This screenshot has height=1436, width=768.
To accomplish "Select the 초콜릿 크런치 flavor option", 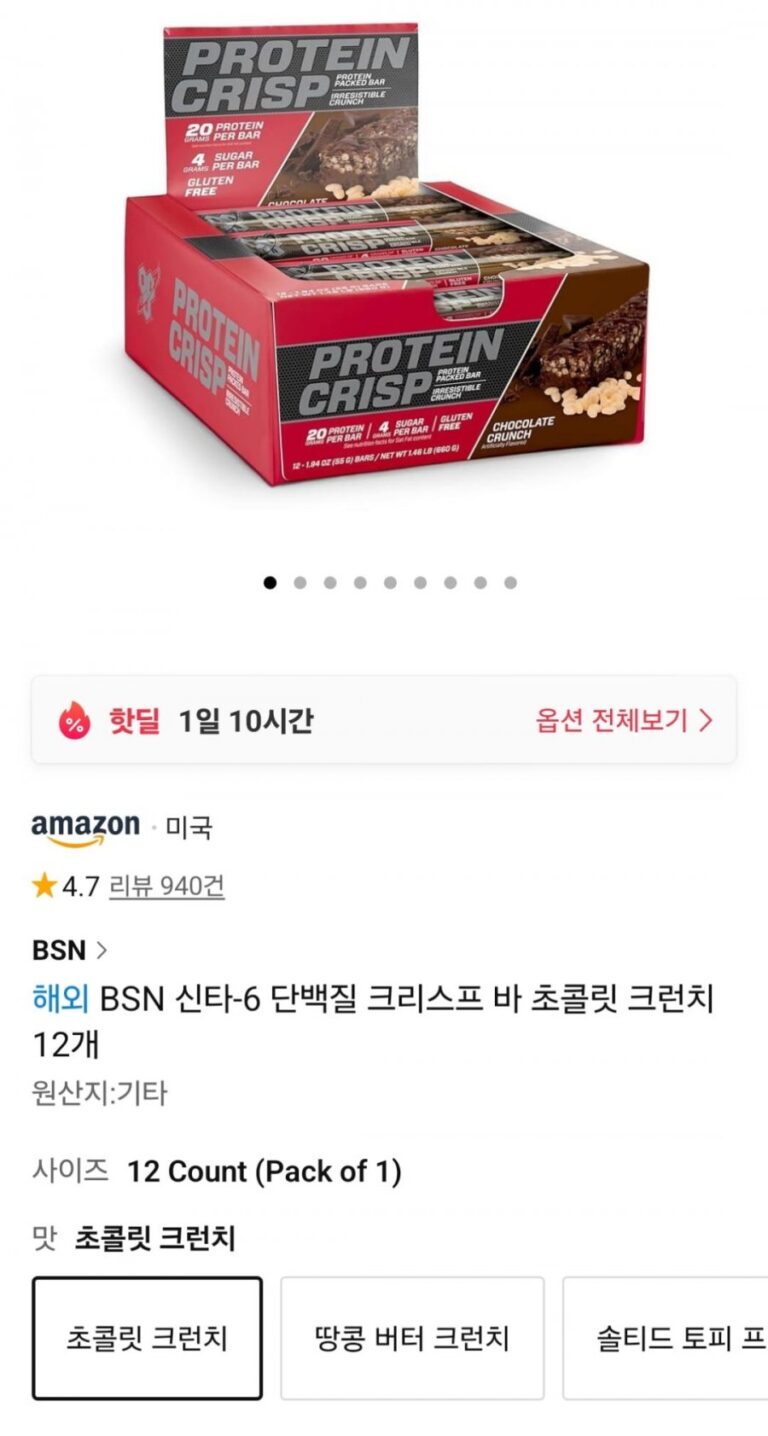I will point(147,1338).
